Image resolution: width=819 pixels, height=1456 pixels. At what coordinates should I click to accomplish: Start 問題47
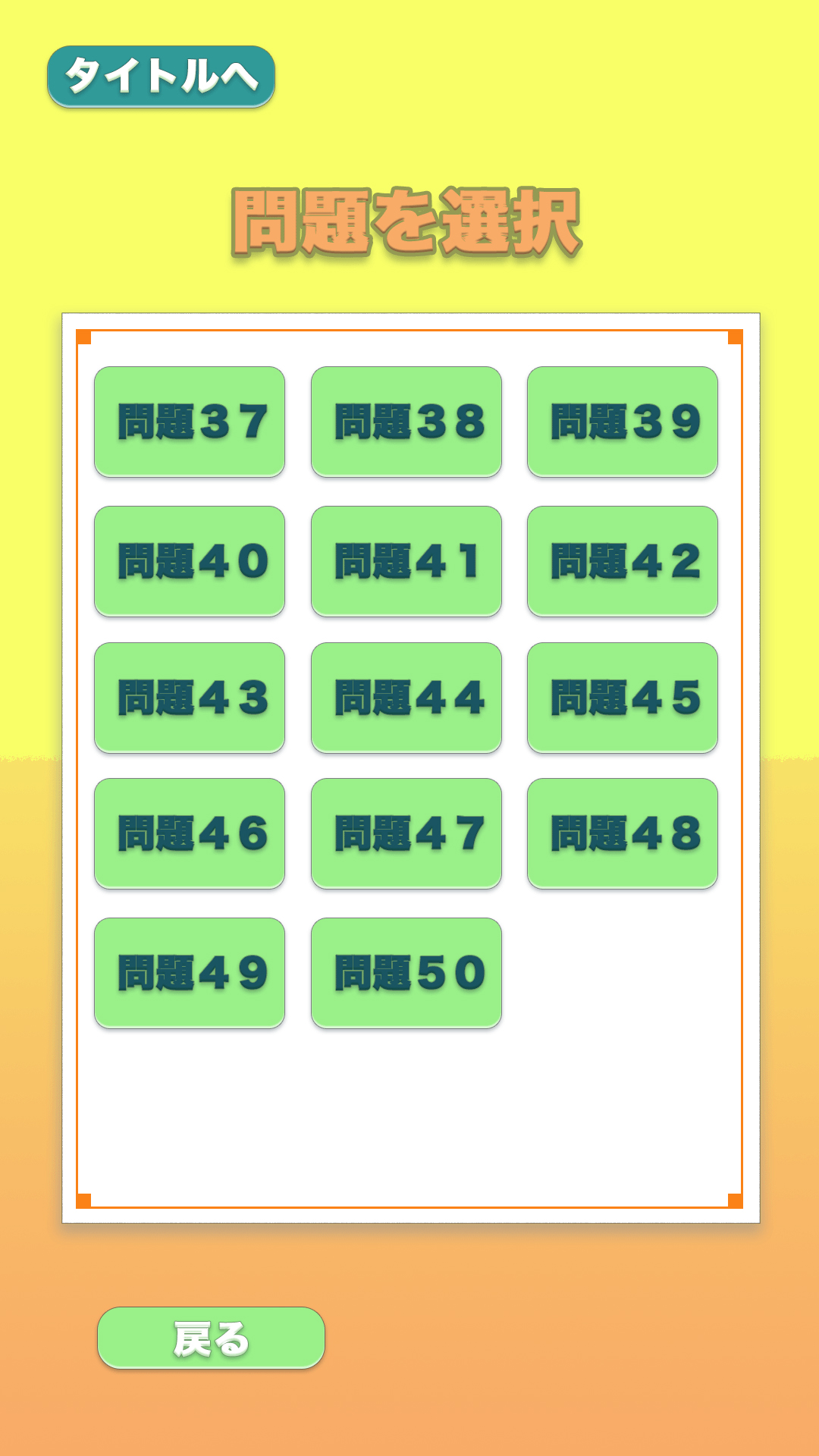[x=406, y=833]
